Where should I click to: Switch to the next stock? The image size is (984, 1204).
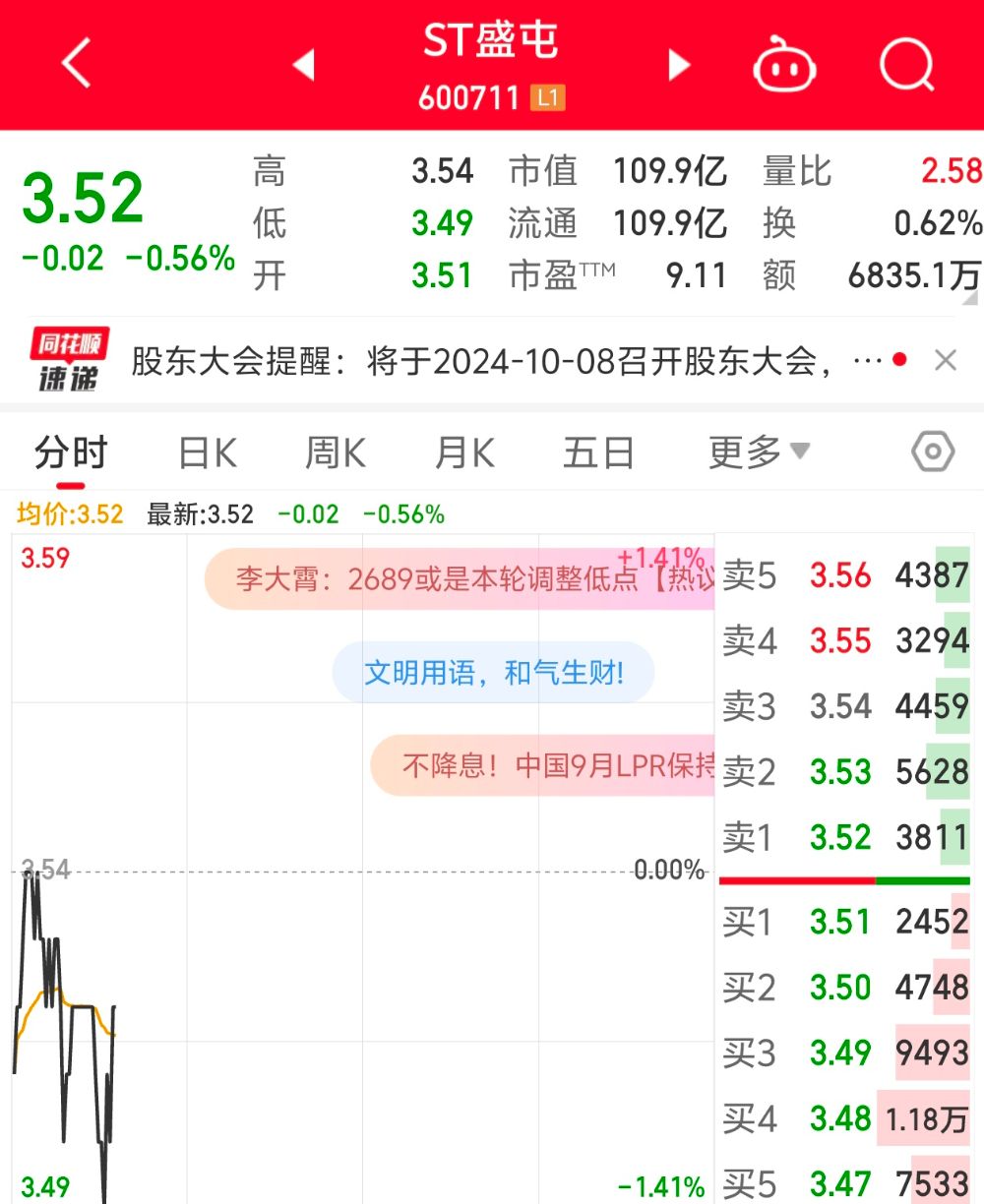[x=679, y=65]
